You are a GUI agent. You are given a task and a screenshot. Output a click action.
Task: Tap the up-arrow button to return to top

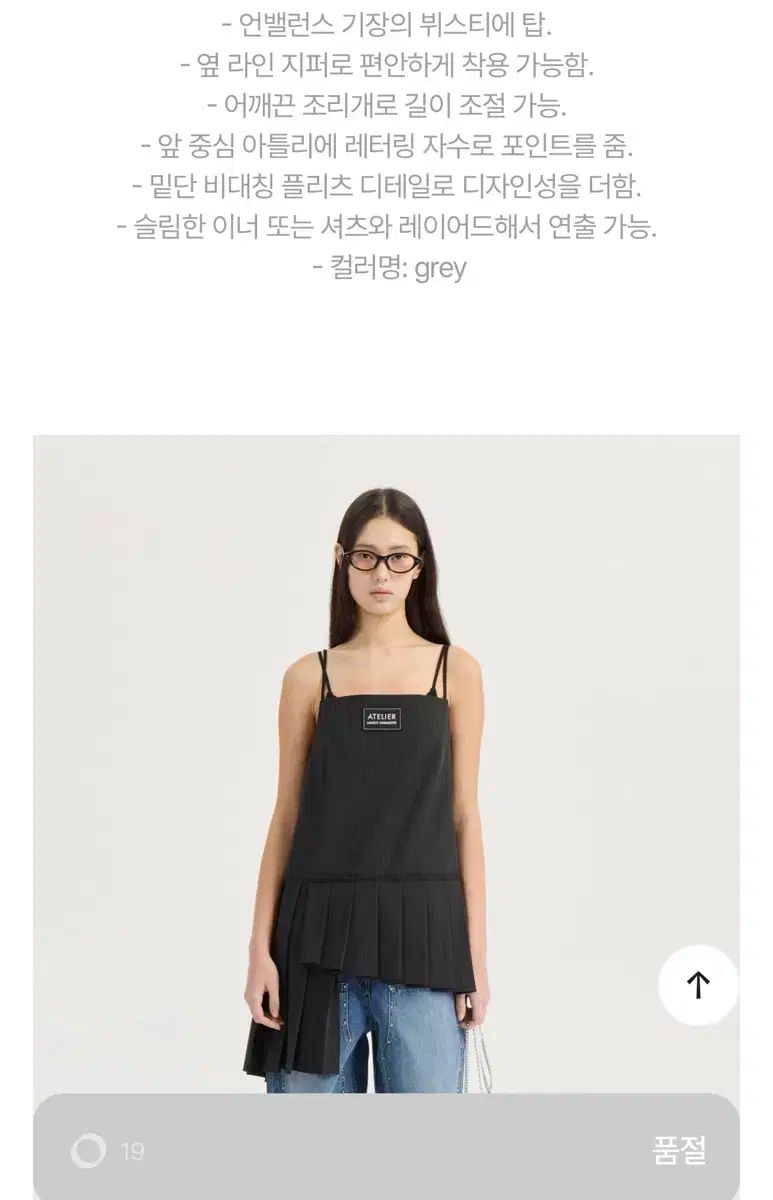698,985
